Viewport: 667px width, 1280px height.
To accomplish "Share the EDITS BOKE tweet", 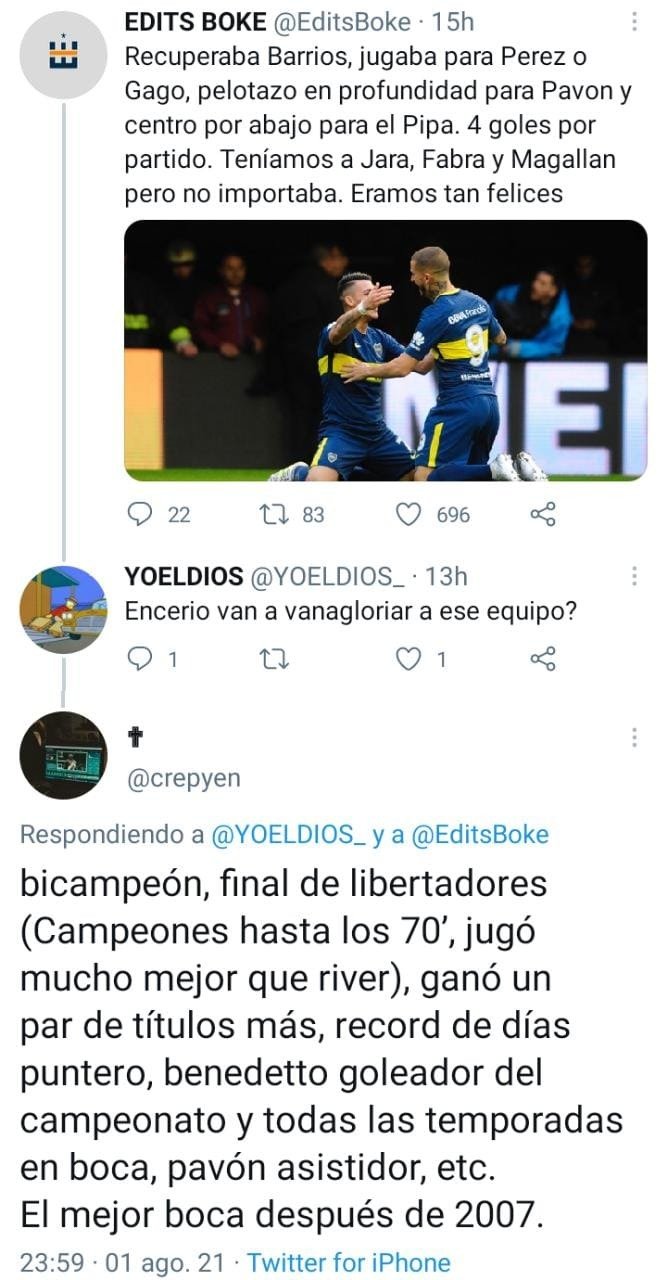I will coord(541,514).
